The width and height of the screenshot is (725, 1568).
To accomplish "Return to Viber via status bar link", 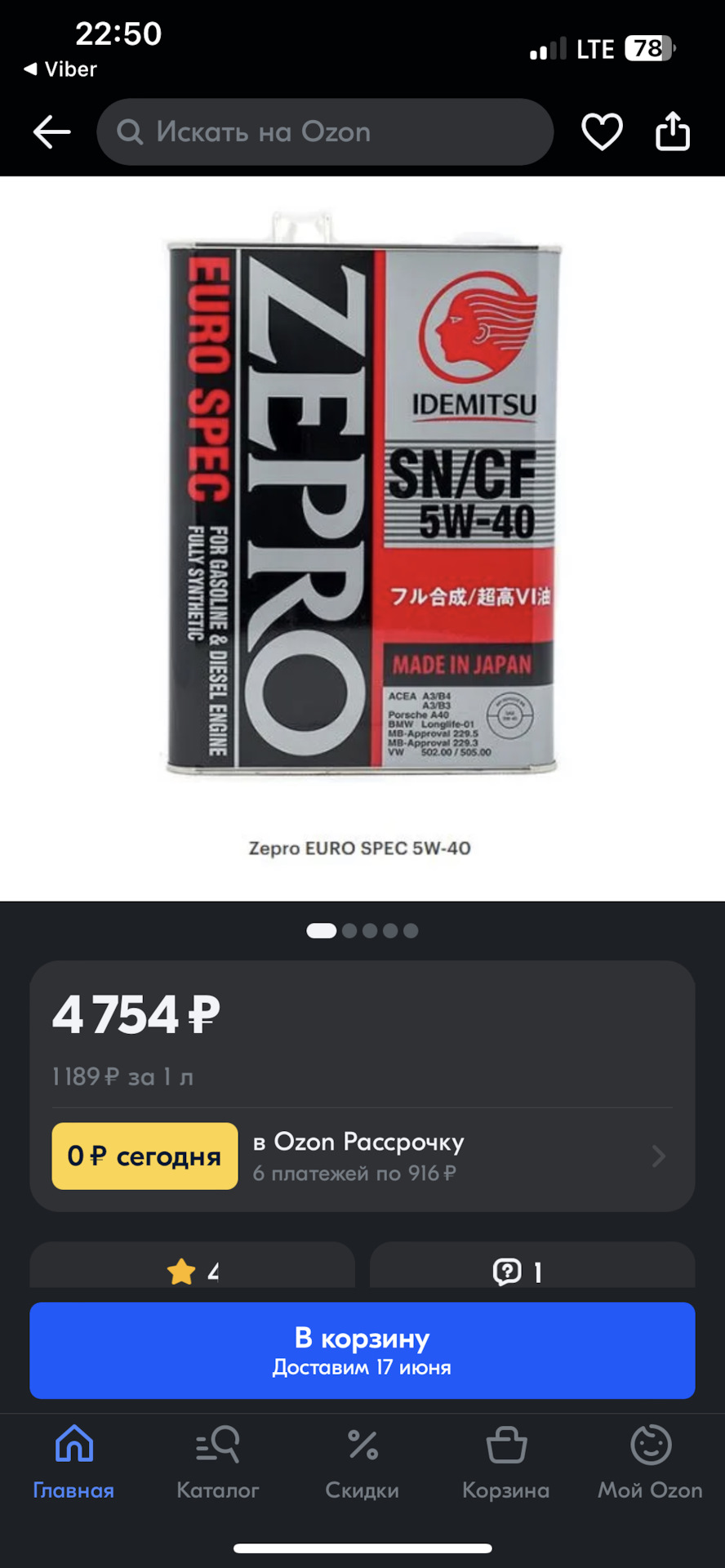I will click(x=60, y=69).
